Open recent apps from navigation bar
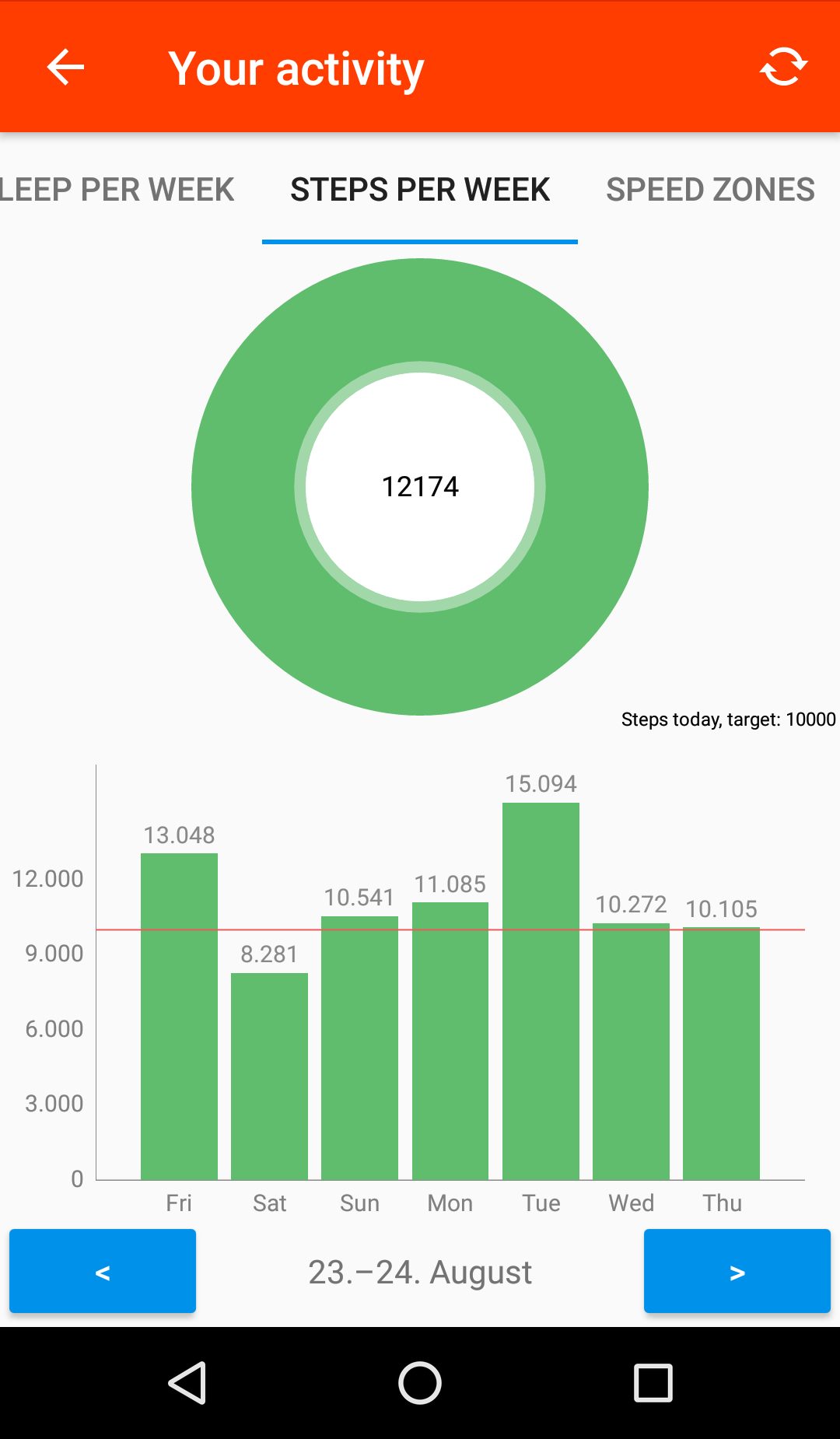The image size is (840, 1439). pos(653,1383)
